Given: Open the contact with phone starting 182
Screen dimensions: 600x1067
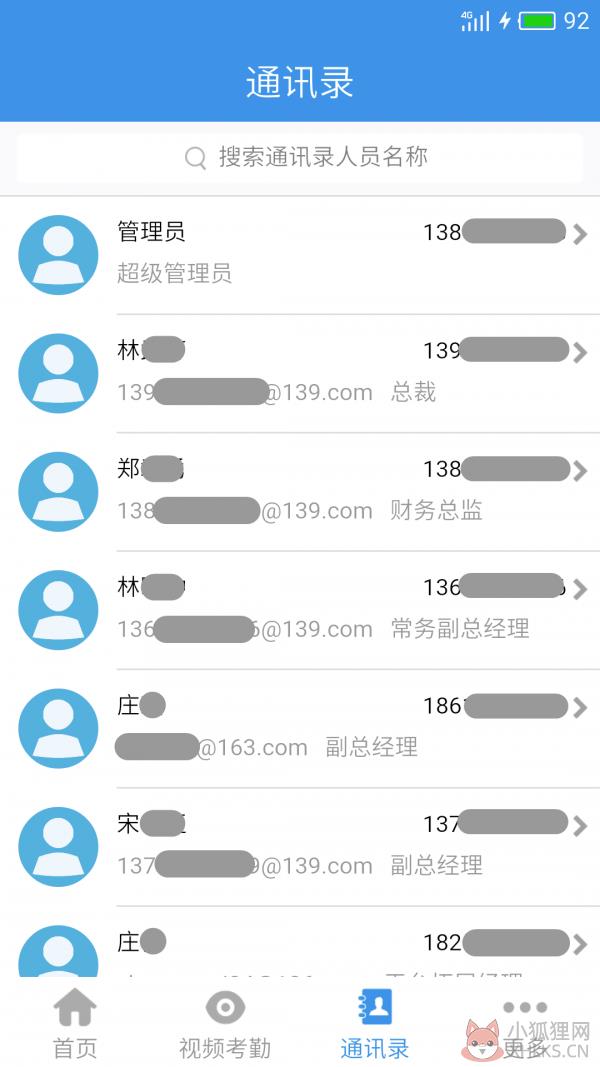Looking at the screenshot, I should (300, 942).
